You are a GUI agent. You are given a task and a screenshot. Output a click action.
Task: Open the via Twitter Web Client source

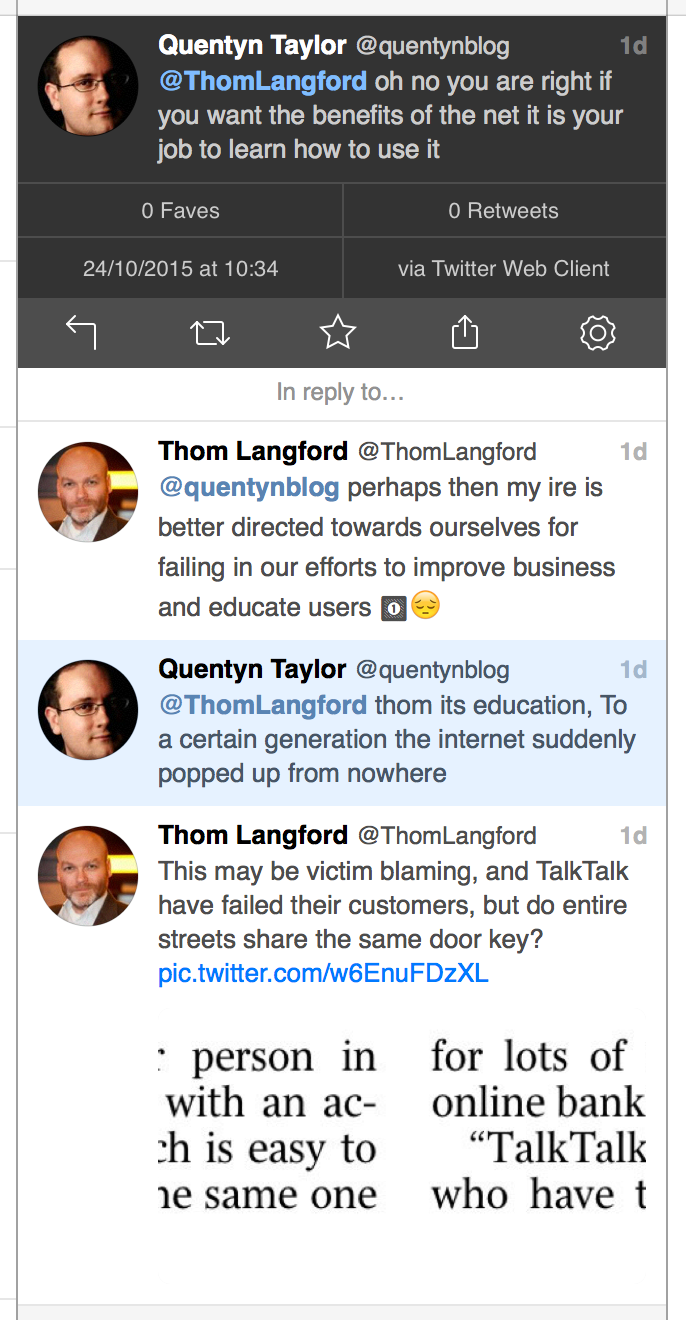[503, 269]
